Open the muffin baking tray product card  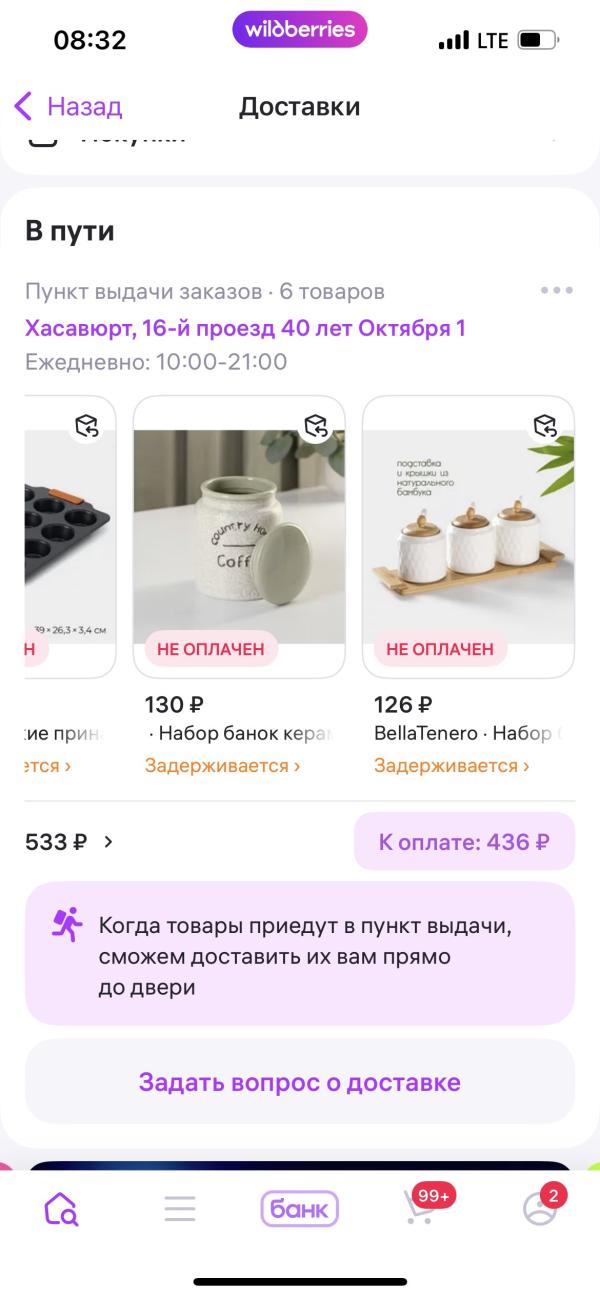pyautogui.click(x=70, y=537)
